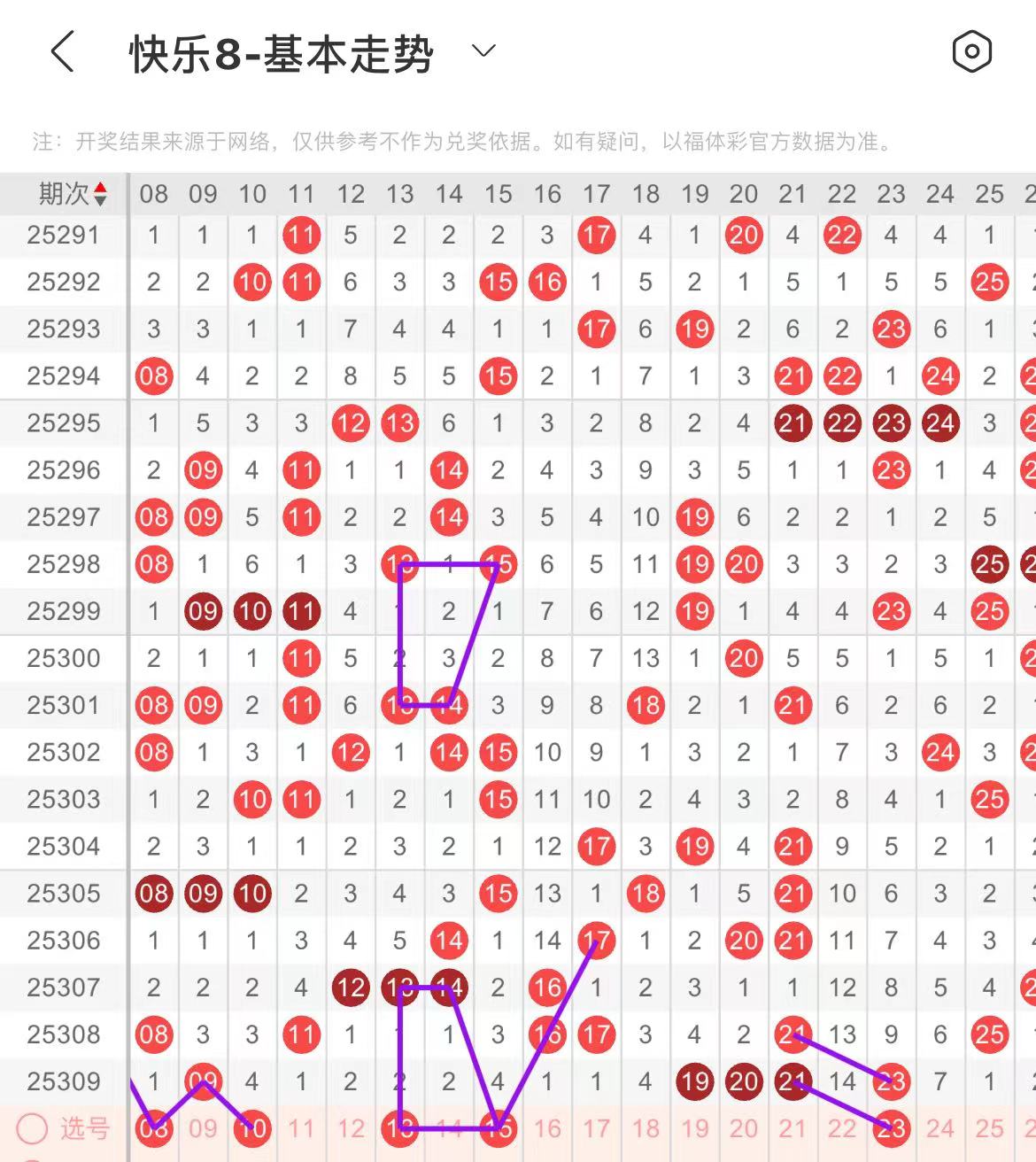The image size is (1036, 1162).
Task: Add number 18 in the 选号 row
Action: coord(646,1128)
